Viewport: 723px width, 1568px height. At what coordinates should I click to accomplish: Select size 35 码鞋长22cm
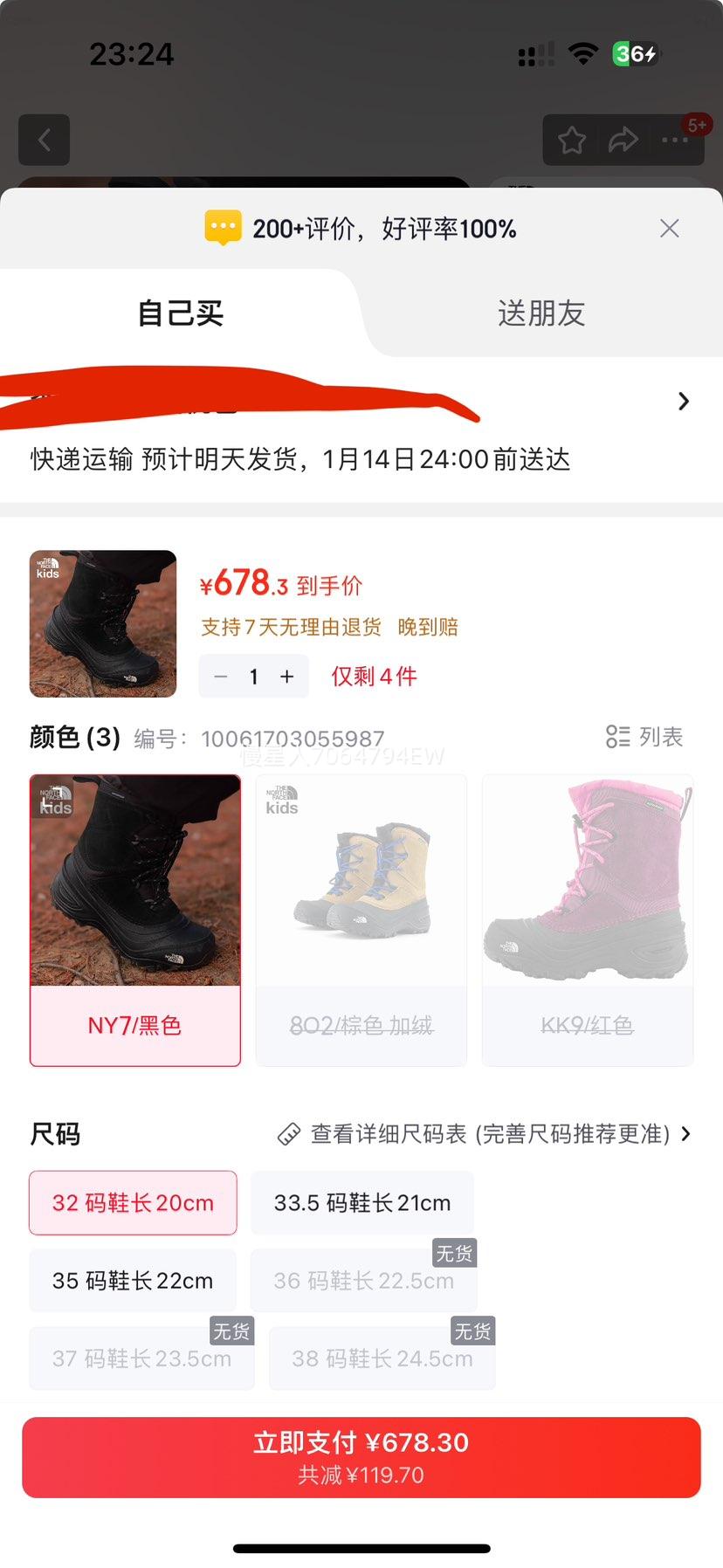point(132,1280)
